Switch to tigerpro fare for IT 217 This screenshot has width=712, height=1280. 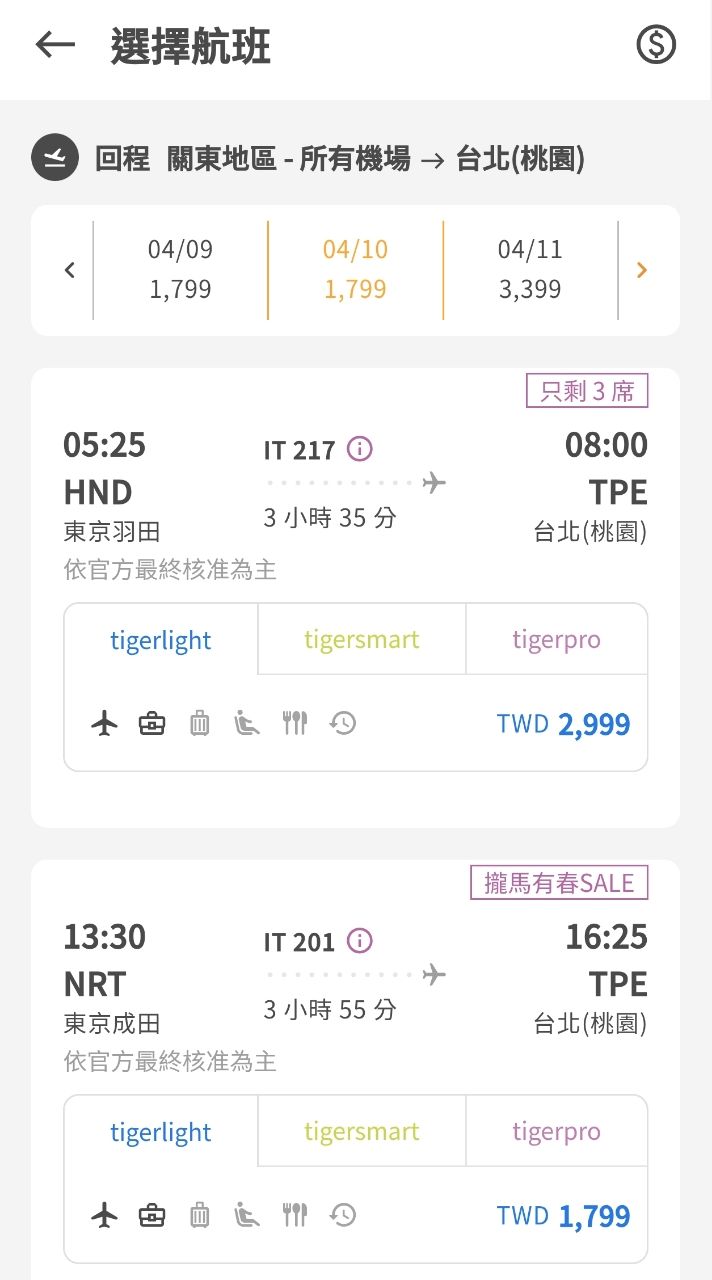pyautogui.click(x=556, y=640)
